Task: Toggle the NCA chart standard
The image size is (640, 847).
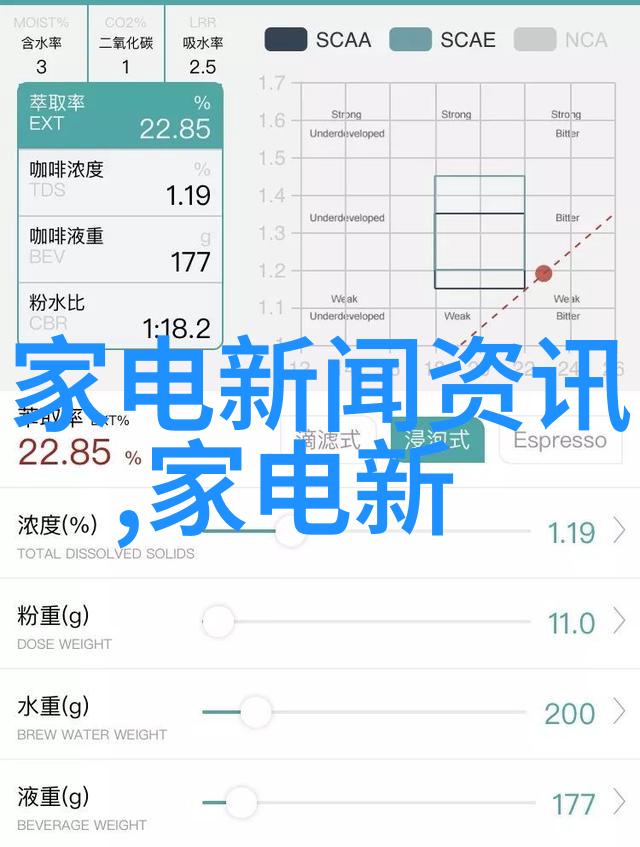Action: [561, 40]
